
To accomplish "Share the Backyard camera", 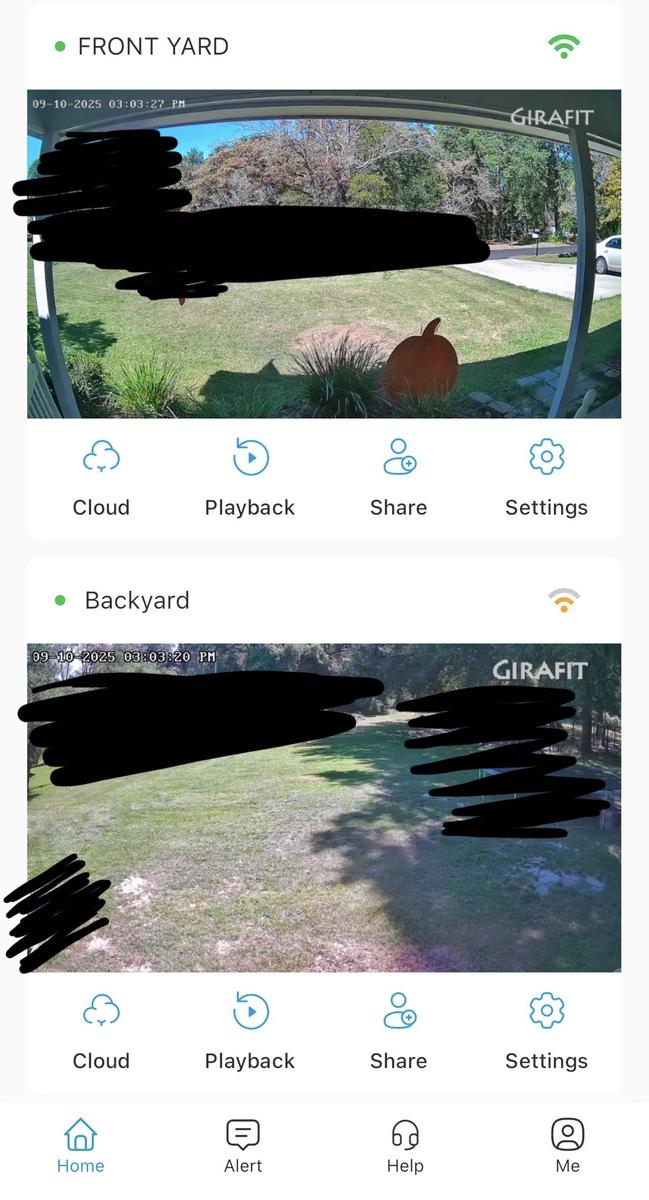I will (398, 1032).
